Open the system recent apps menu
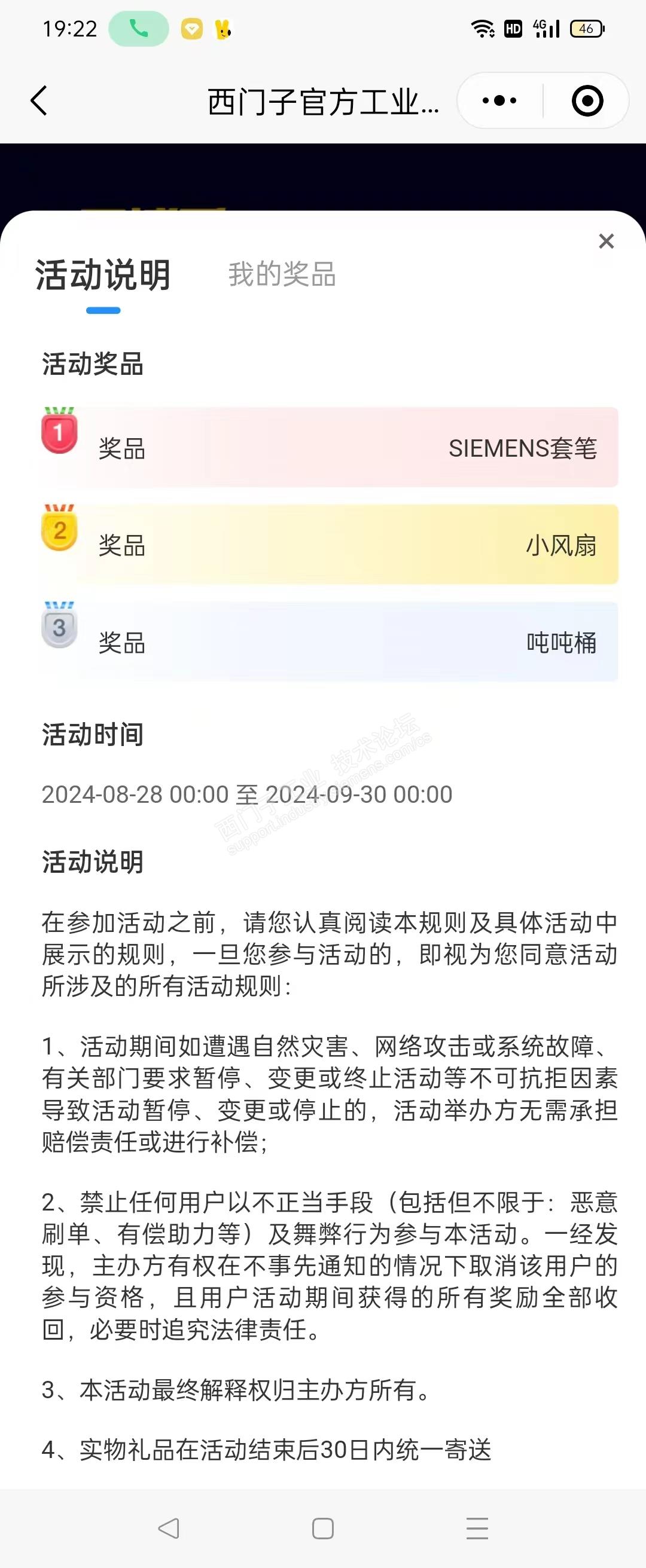Image resolution: width=646 pixels, height=1568 pixels. [x=477, y=1528]
